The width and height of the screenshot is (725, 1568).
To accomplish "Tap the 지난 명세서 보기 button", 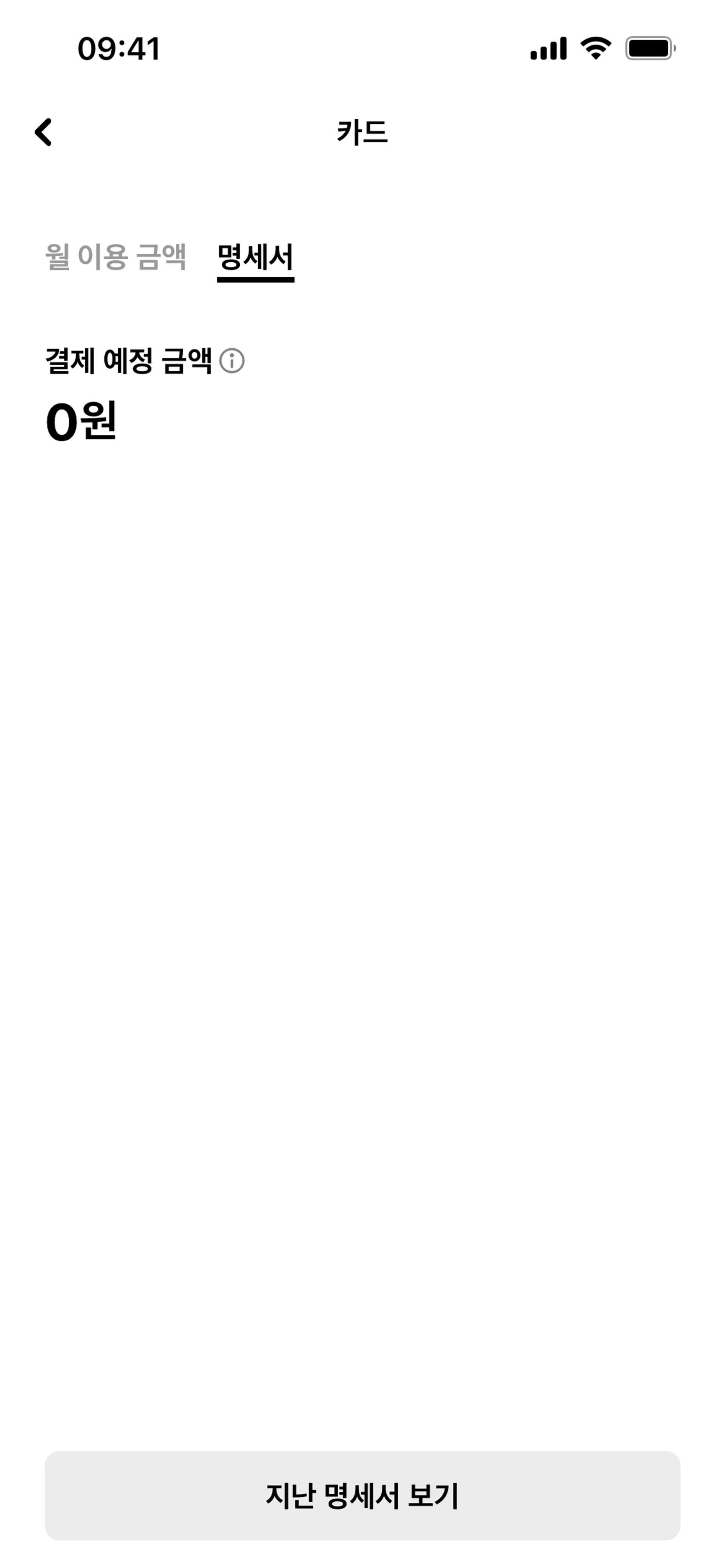I will coord(362,1496).
